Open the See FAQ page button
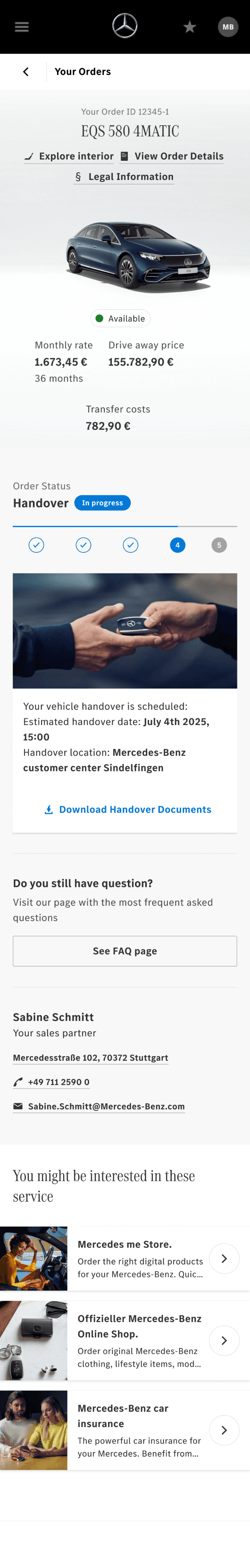The image size is (250, 1568). (125, 951)
